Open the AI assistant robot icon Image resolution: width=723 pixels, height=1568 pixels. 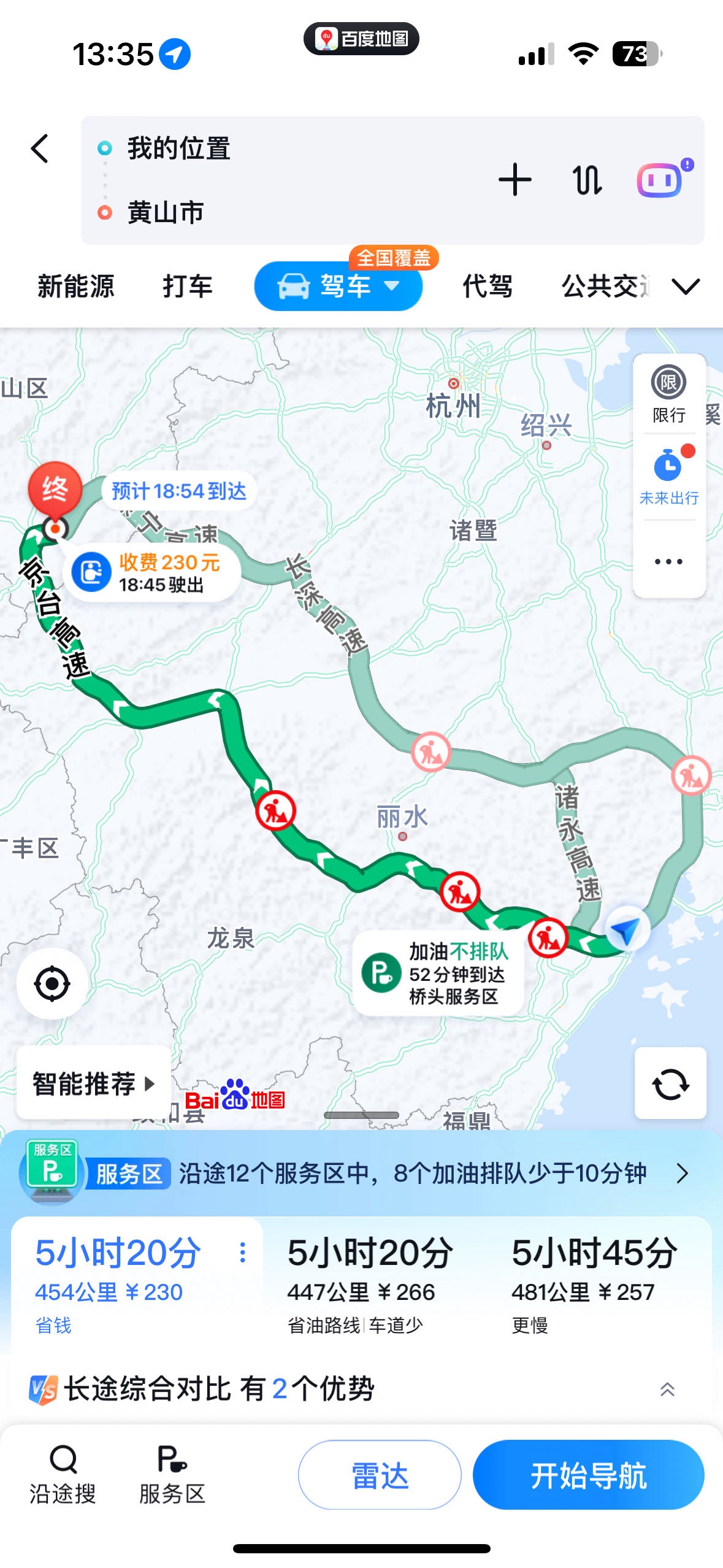pyautogui.click(x=661, y=180)
